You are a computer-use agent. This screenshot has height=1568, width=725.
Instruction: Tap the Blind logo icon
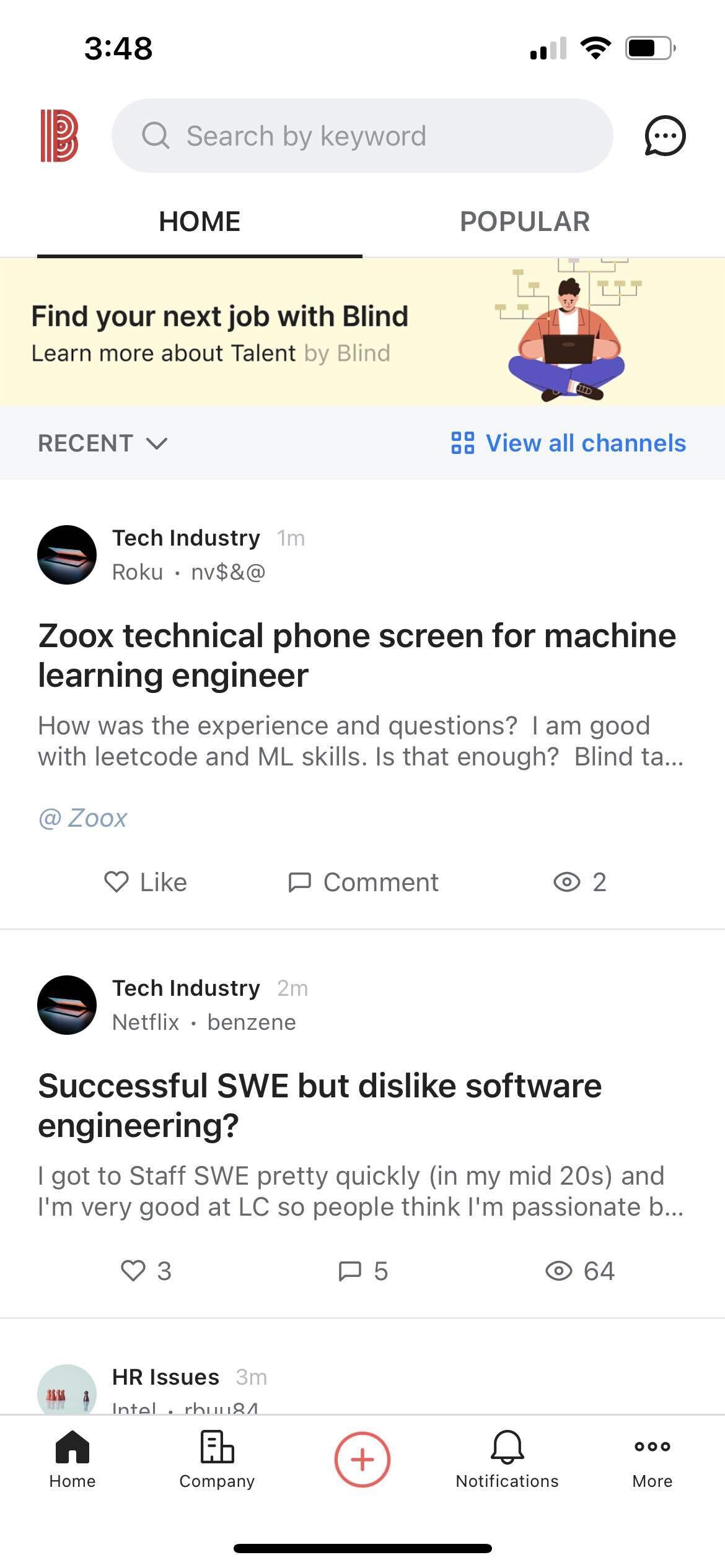point(59,136)
